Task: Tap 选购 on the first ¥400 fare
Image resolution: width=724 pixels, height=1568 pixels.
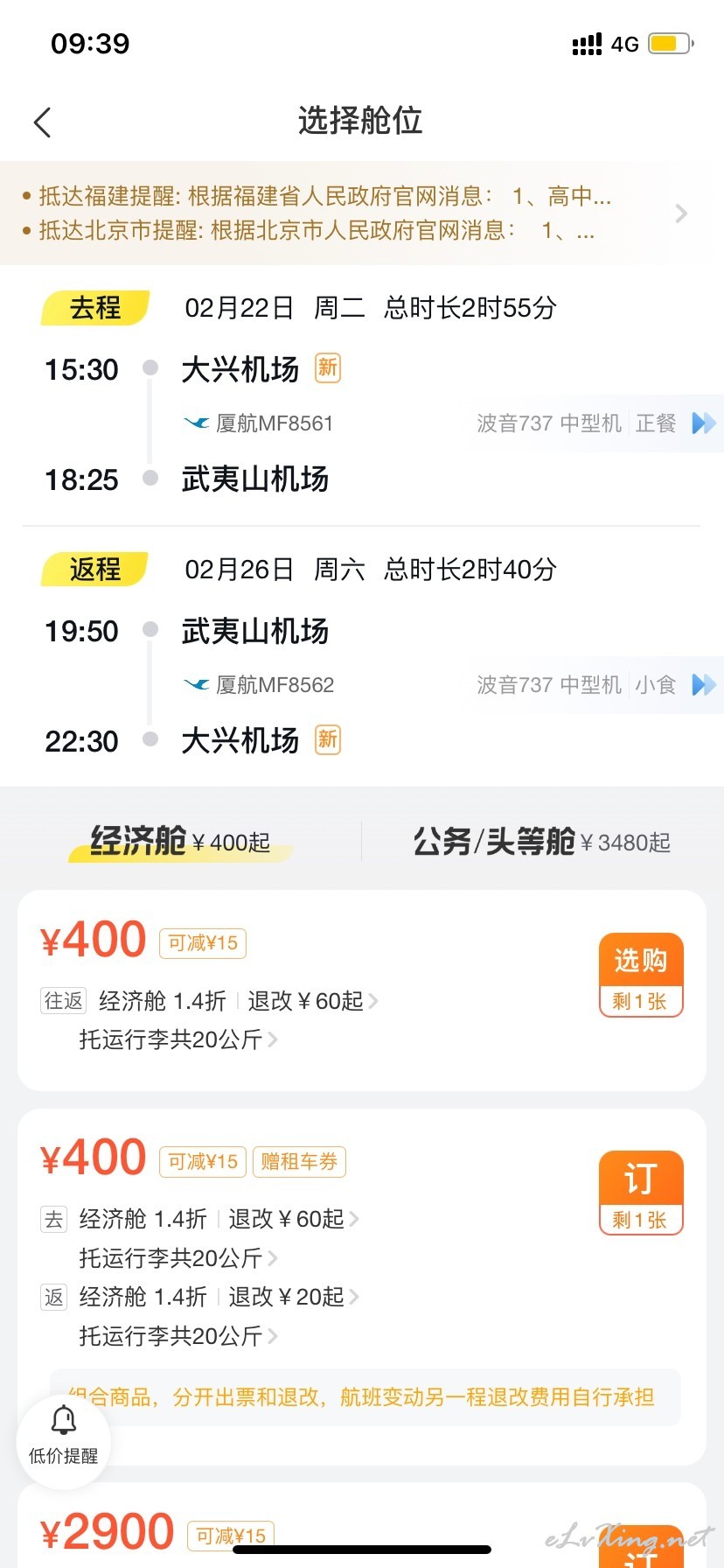Action: pyautogui.click(x=641, y=975)
